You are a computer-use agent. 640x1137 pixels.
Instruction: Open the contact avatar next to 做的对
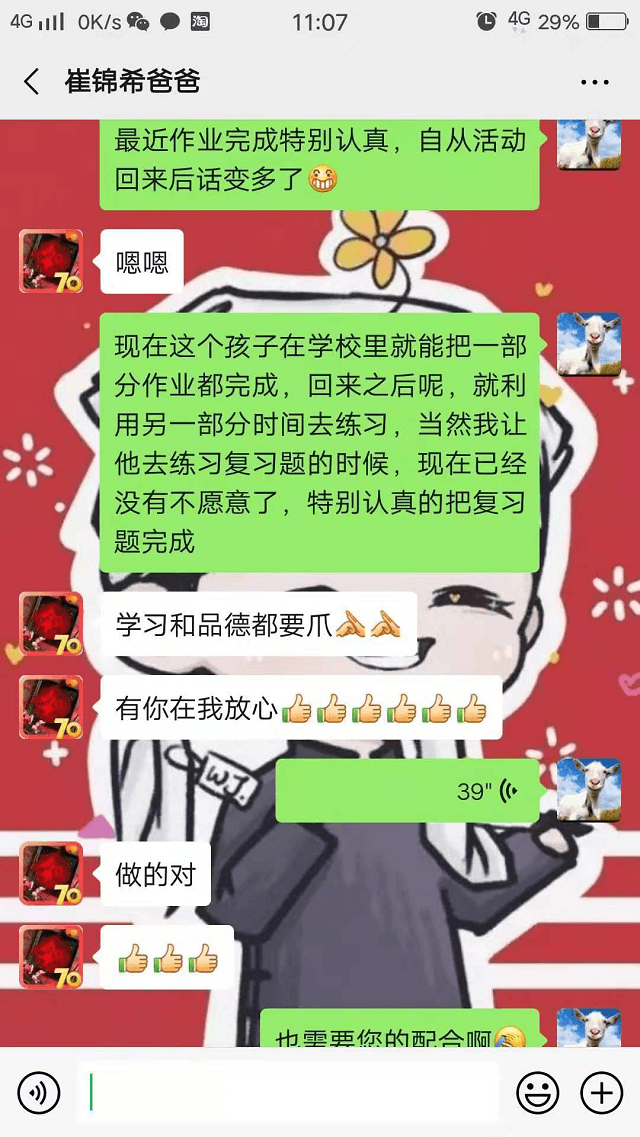coord(51,874)
